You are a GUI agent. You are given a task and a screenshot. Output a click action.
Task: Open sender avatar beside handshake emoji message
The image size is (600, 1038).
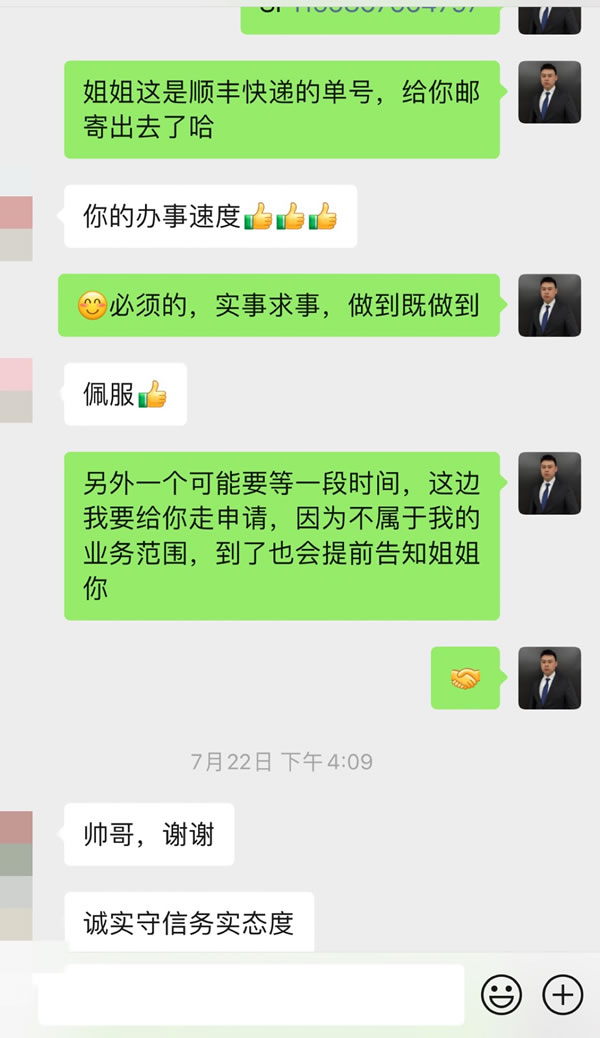click(x=549, y=678)
